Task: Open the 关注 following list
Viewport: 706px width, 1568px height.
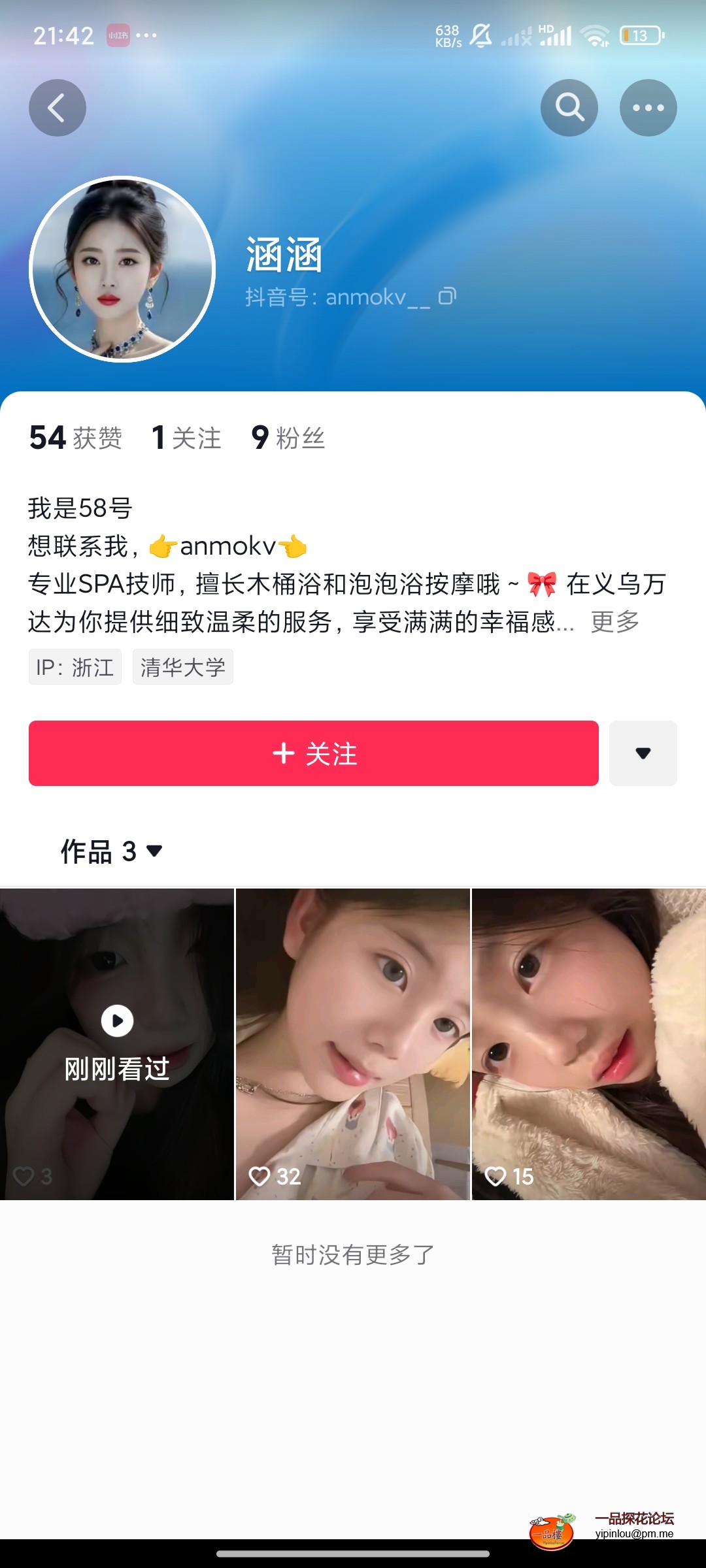Action: (187, 438)
